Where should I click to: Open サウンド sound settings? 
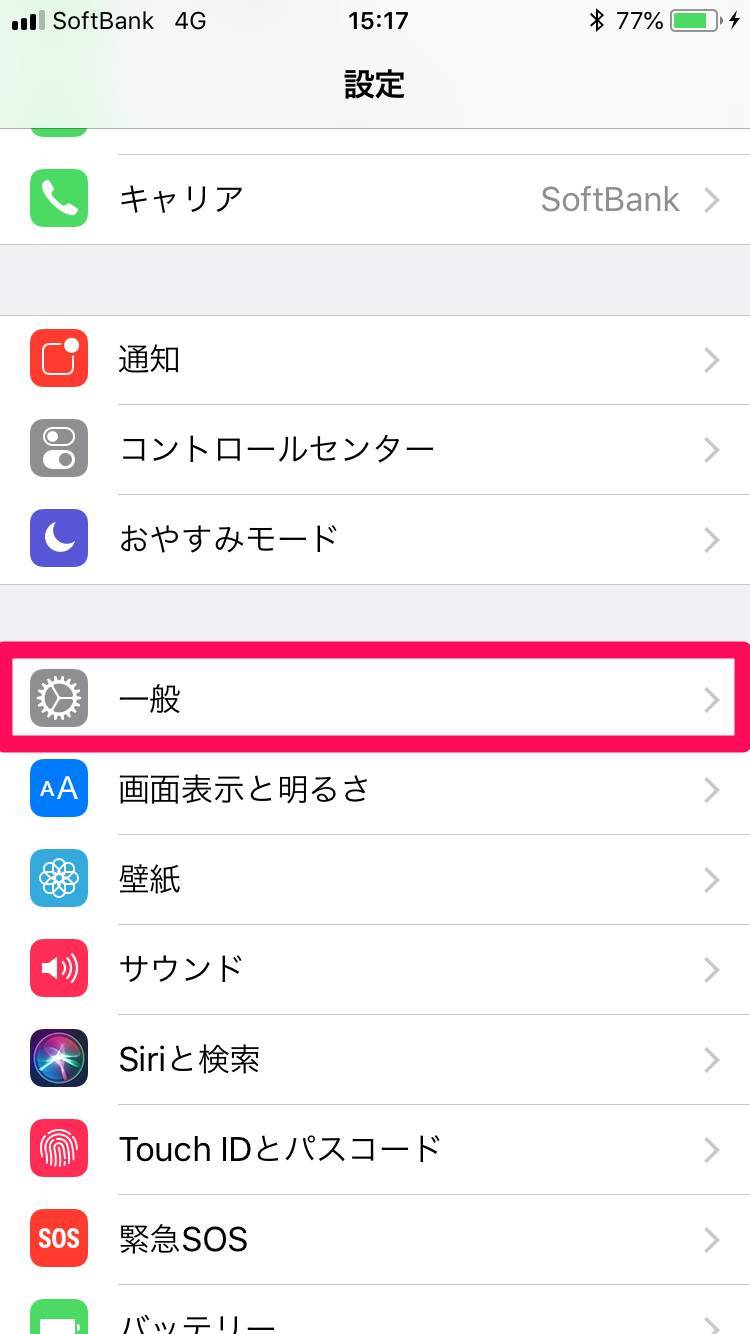coord(375,970)
